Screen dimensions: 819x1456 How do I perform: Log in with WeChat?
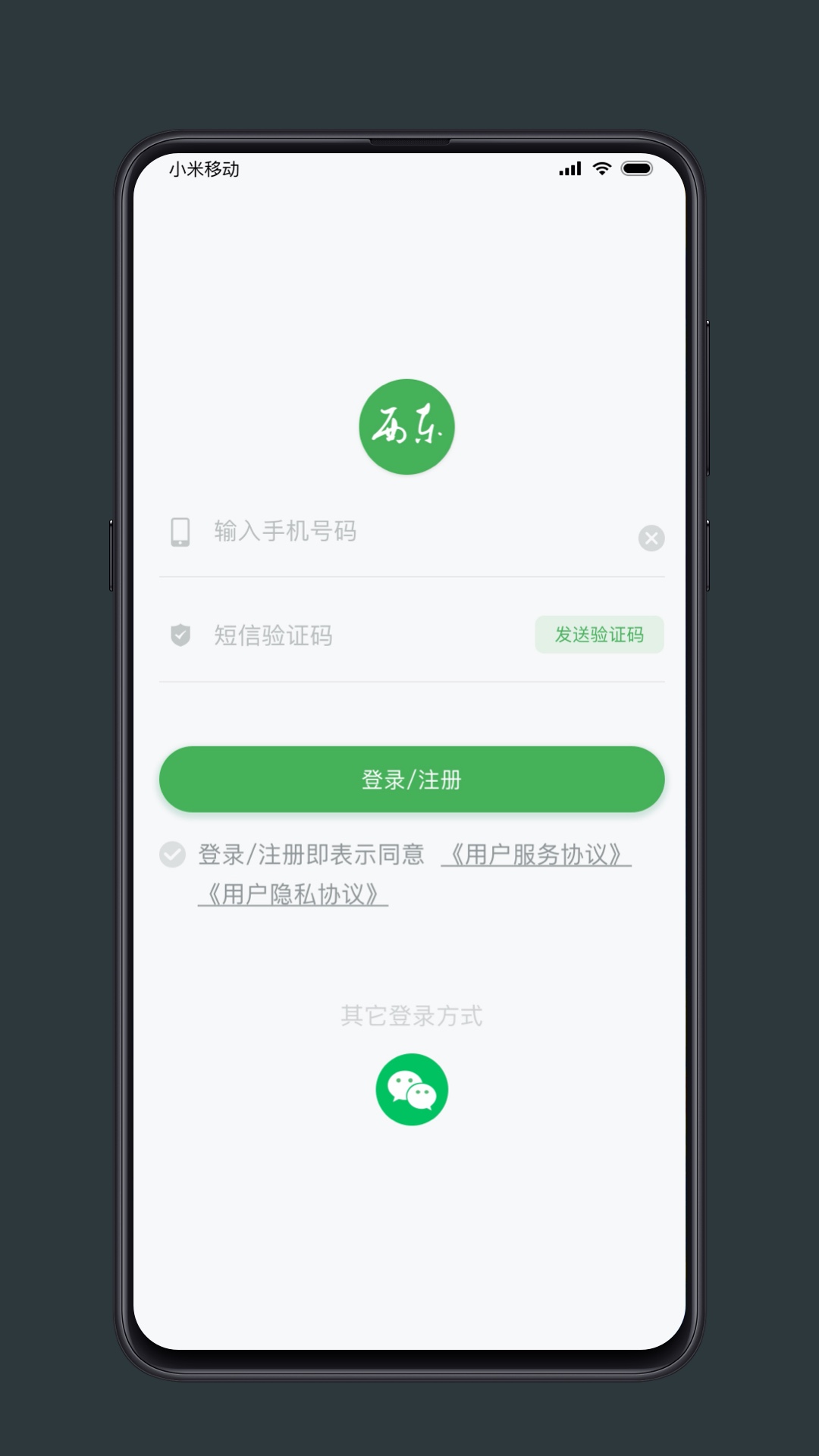click(412, 1090)
